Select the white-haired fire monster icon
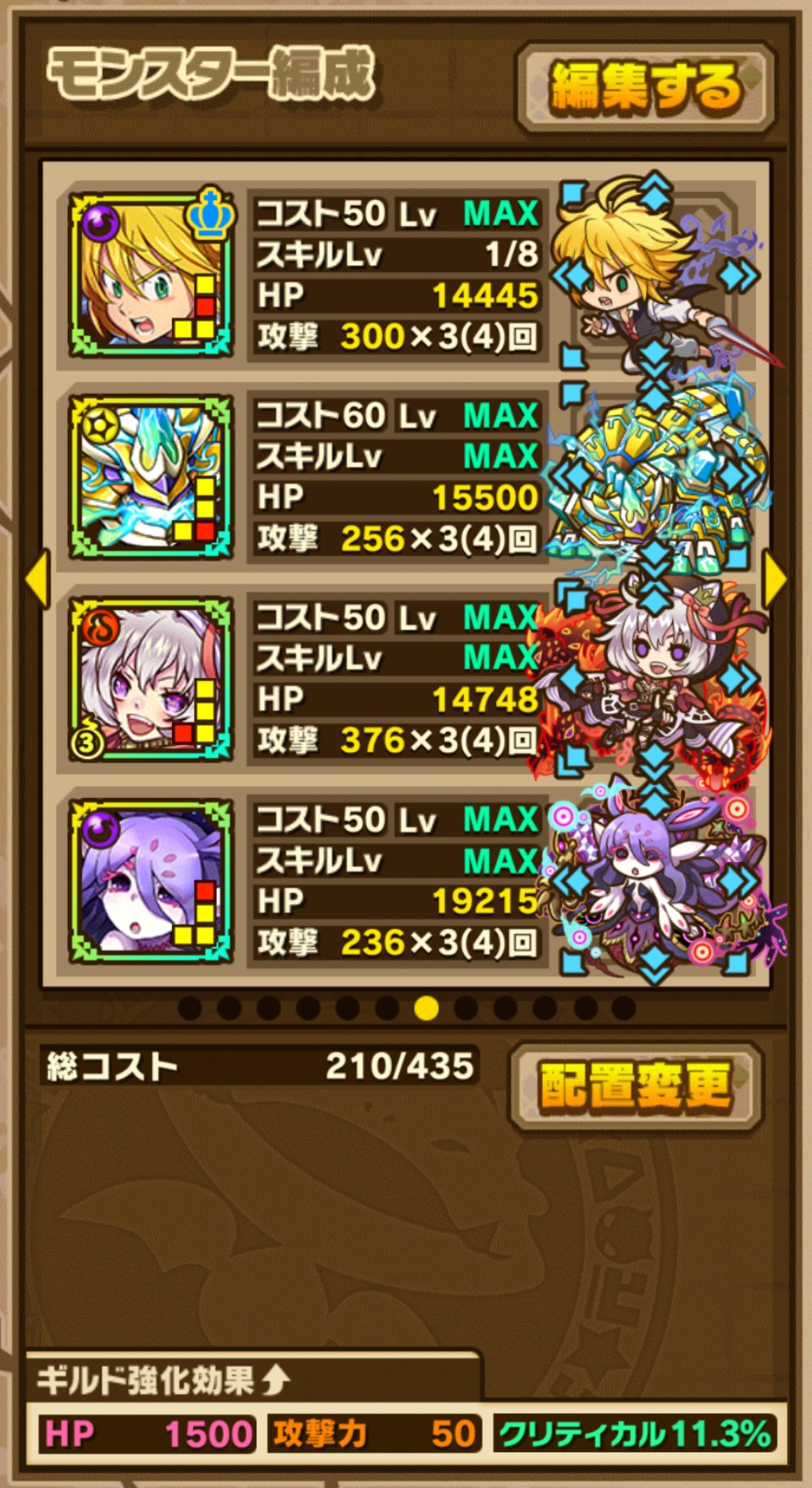This screenshot has height=1488, width=812. (152, 678)
